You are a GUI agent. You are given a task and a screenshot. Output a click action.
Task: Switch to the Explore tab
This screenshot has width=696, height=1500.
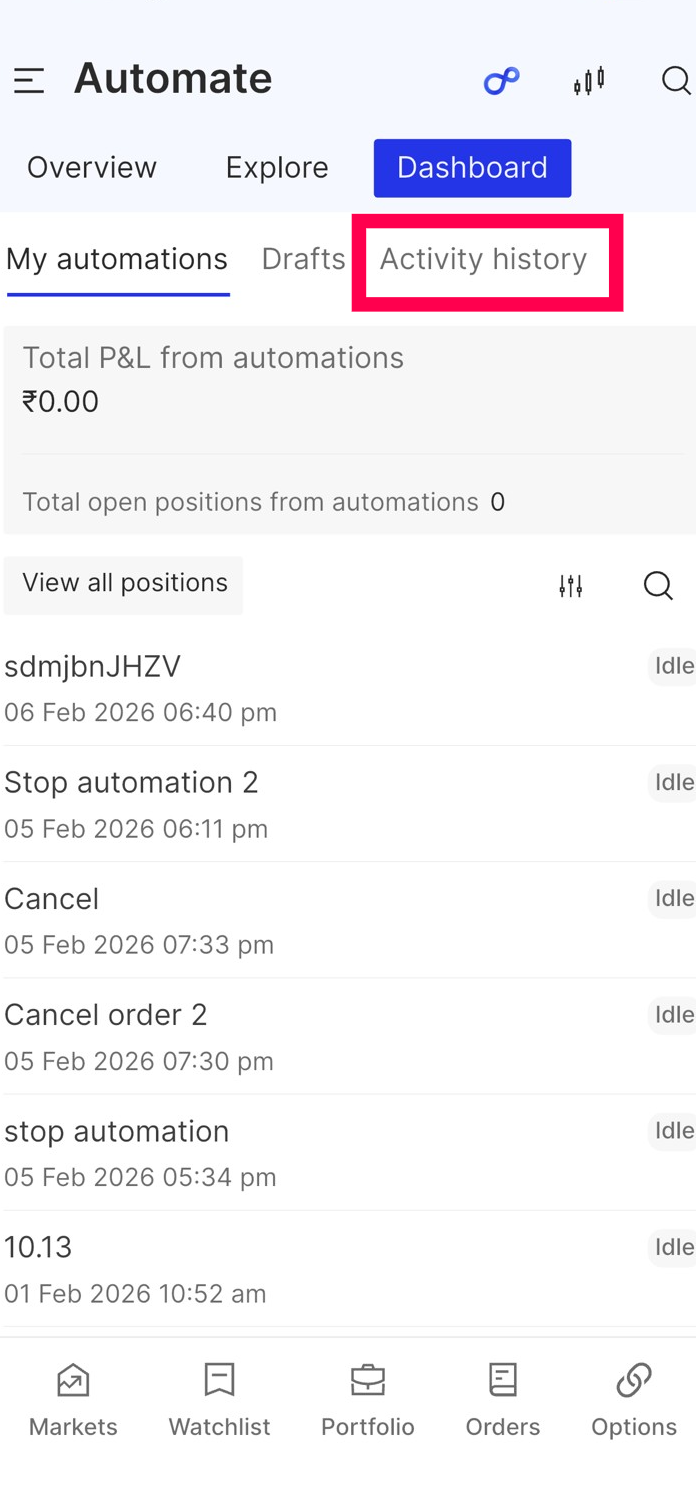[277, 167]
